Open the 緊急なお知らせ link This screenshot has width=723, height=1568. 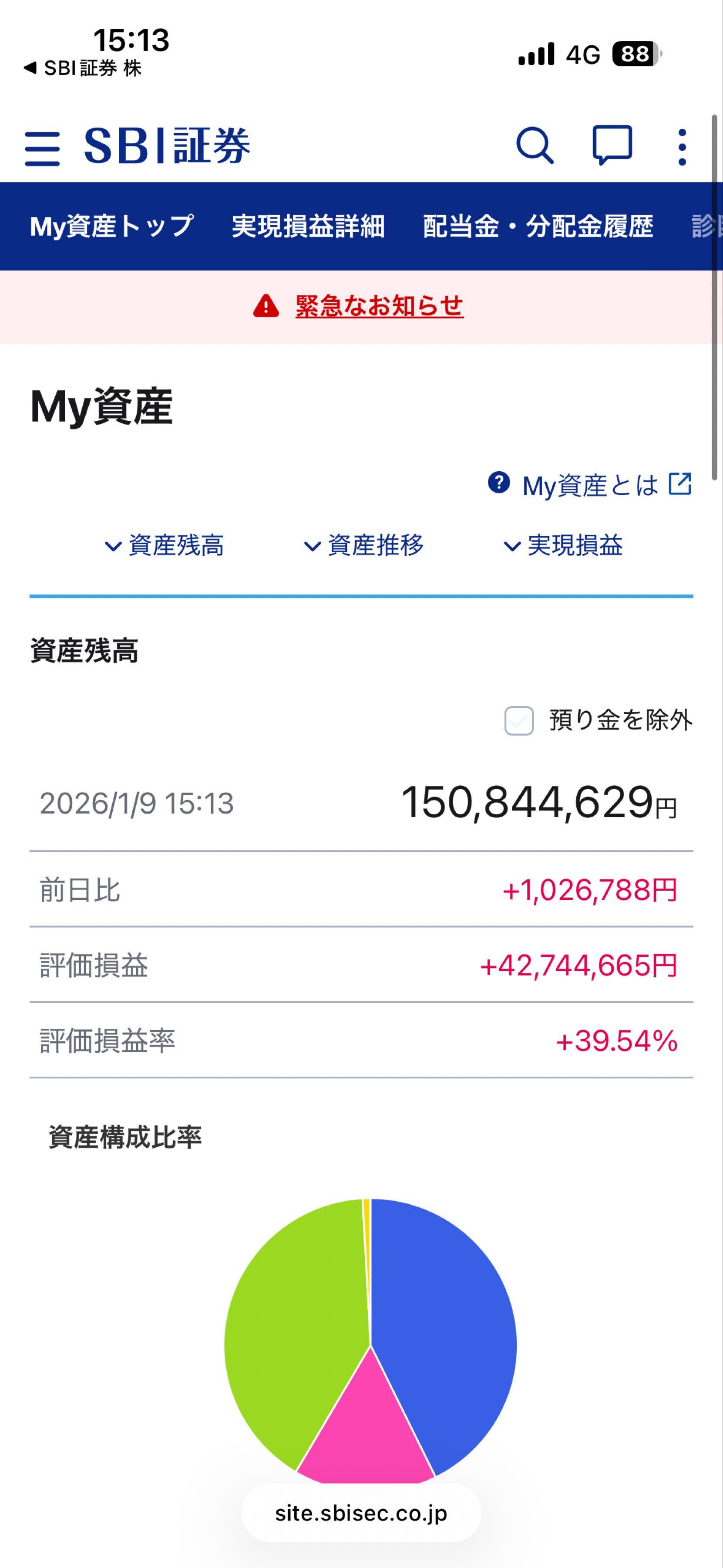380,306
